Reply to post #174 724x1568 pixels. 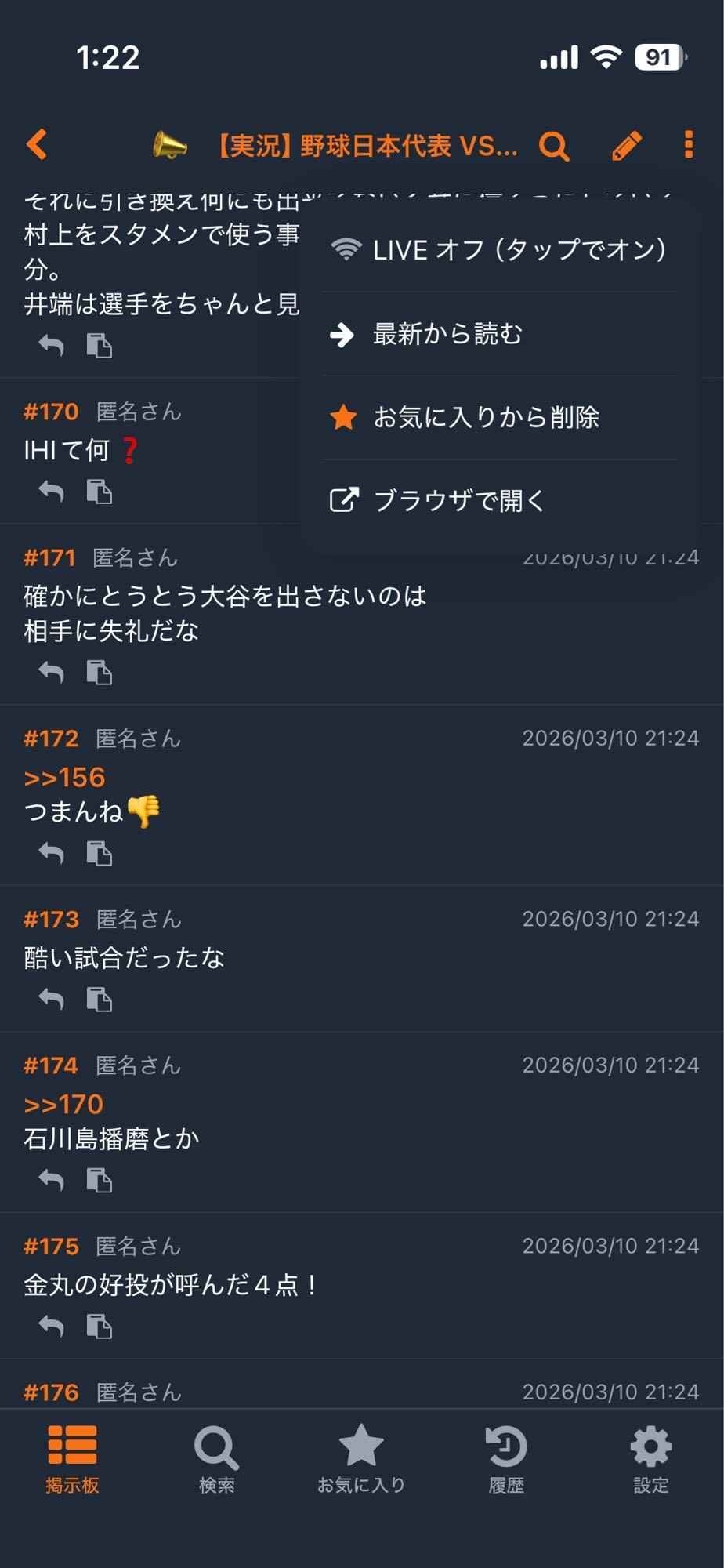tap(52, 1179)
